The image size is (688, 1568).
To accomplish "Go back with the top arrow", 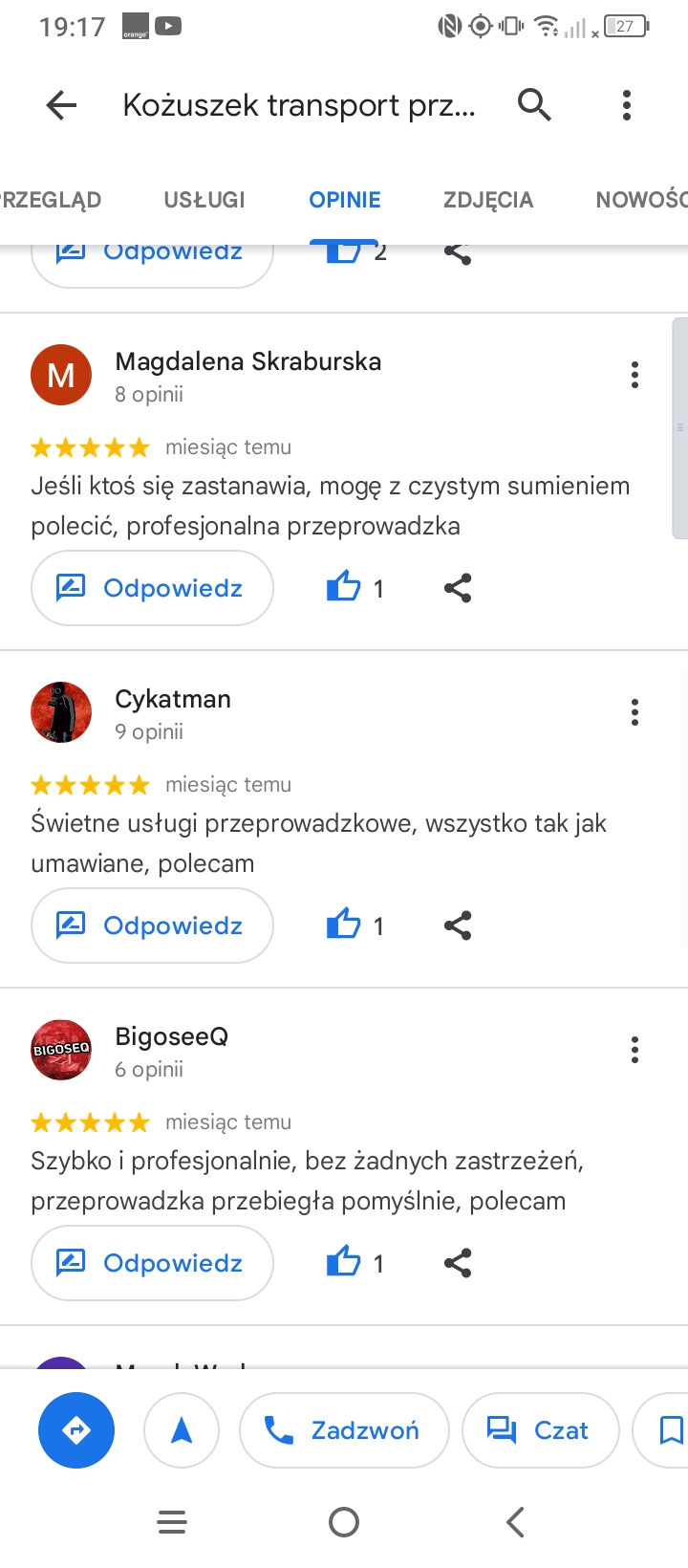I will [61, 104].
